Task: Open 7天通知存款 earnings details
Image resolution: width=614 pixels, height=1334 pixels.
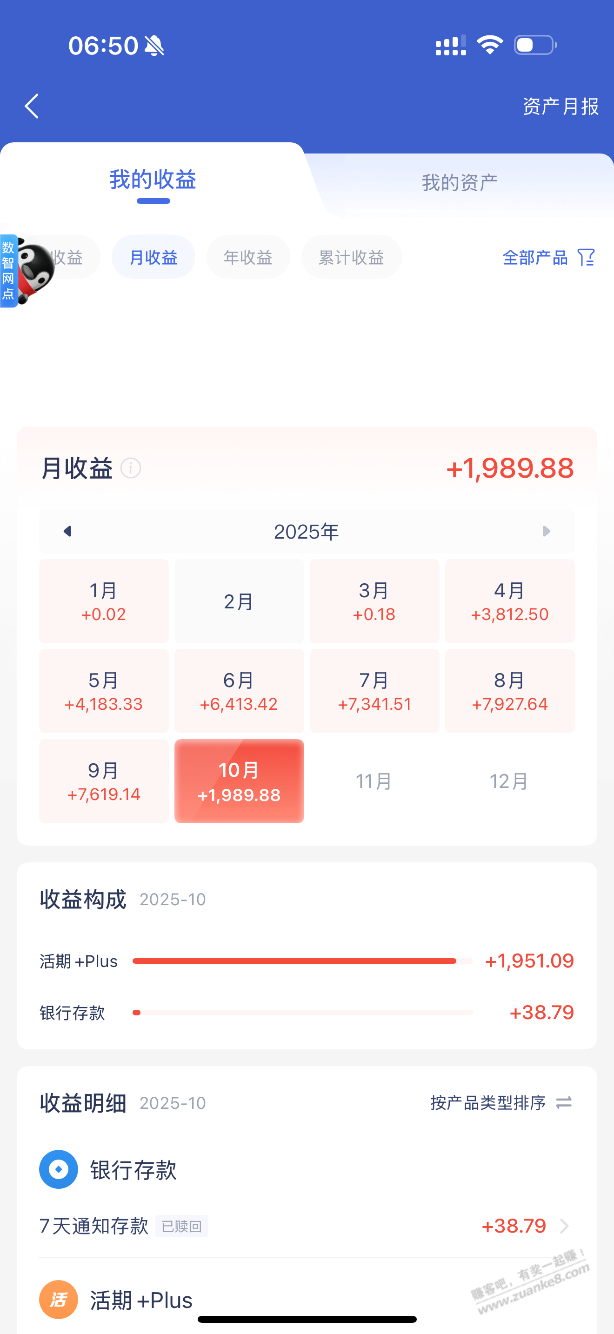Action: click(x=306, y=1226)
